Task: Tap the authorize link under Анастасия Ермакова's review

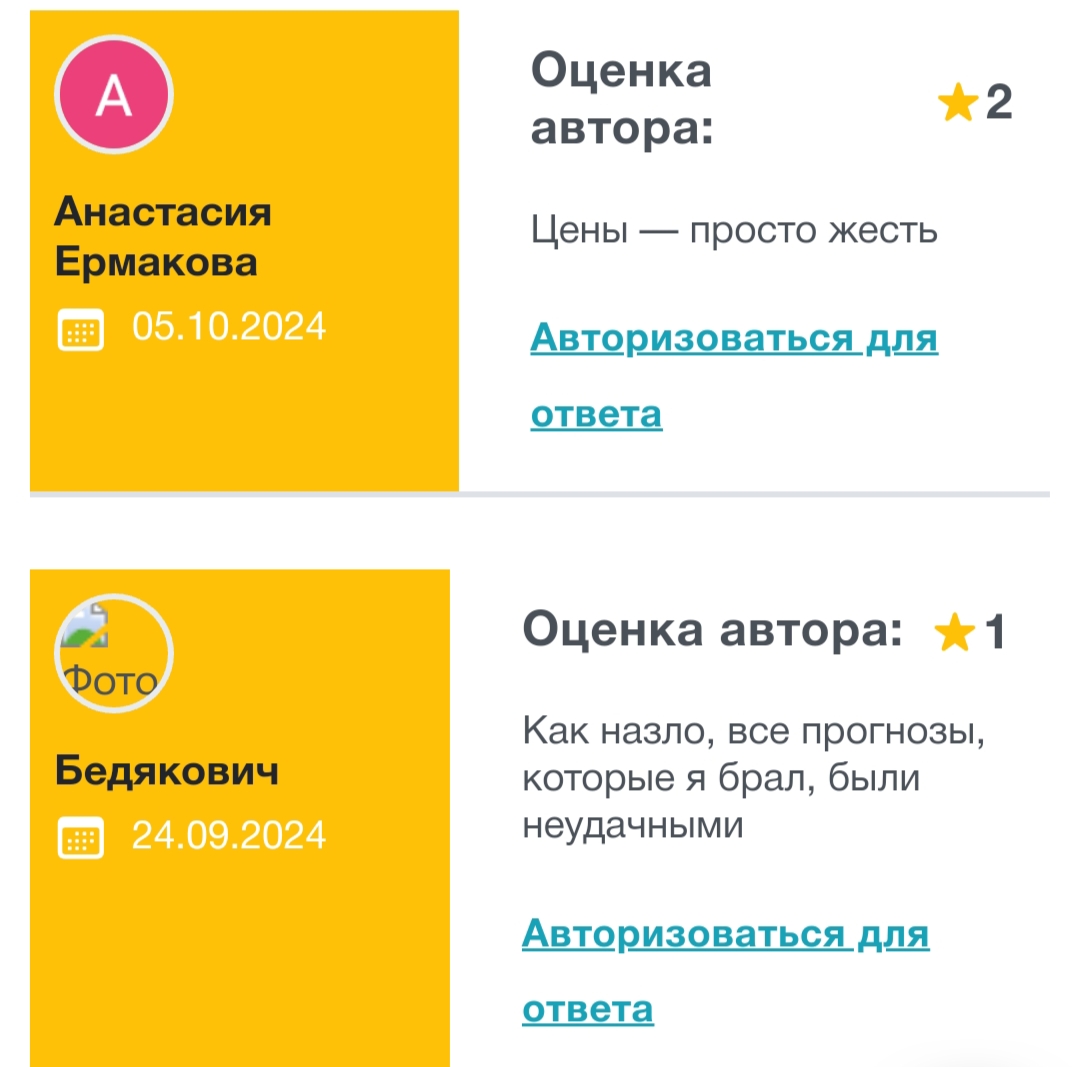Action: pos(733,339)
